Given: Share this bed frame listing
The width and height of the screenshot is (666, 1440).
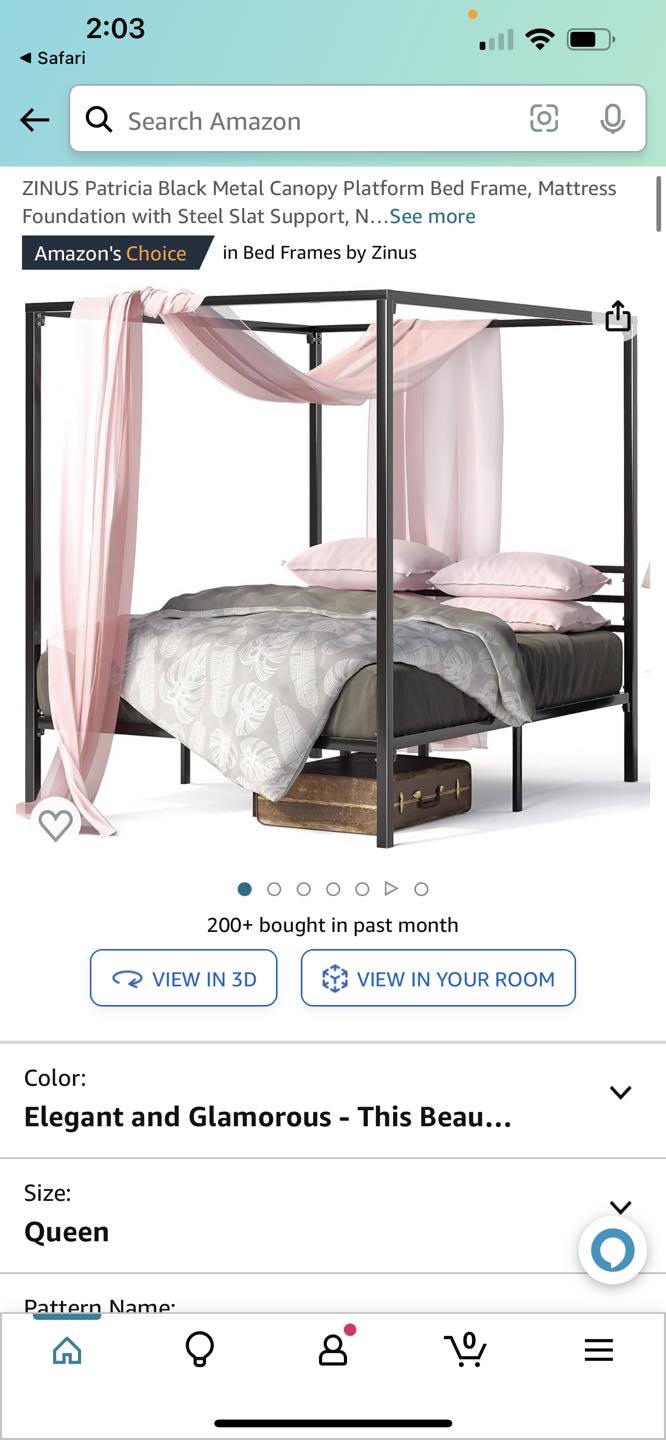Looking at the screenshot, I should click(618, 316).
